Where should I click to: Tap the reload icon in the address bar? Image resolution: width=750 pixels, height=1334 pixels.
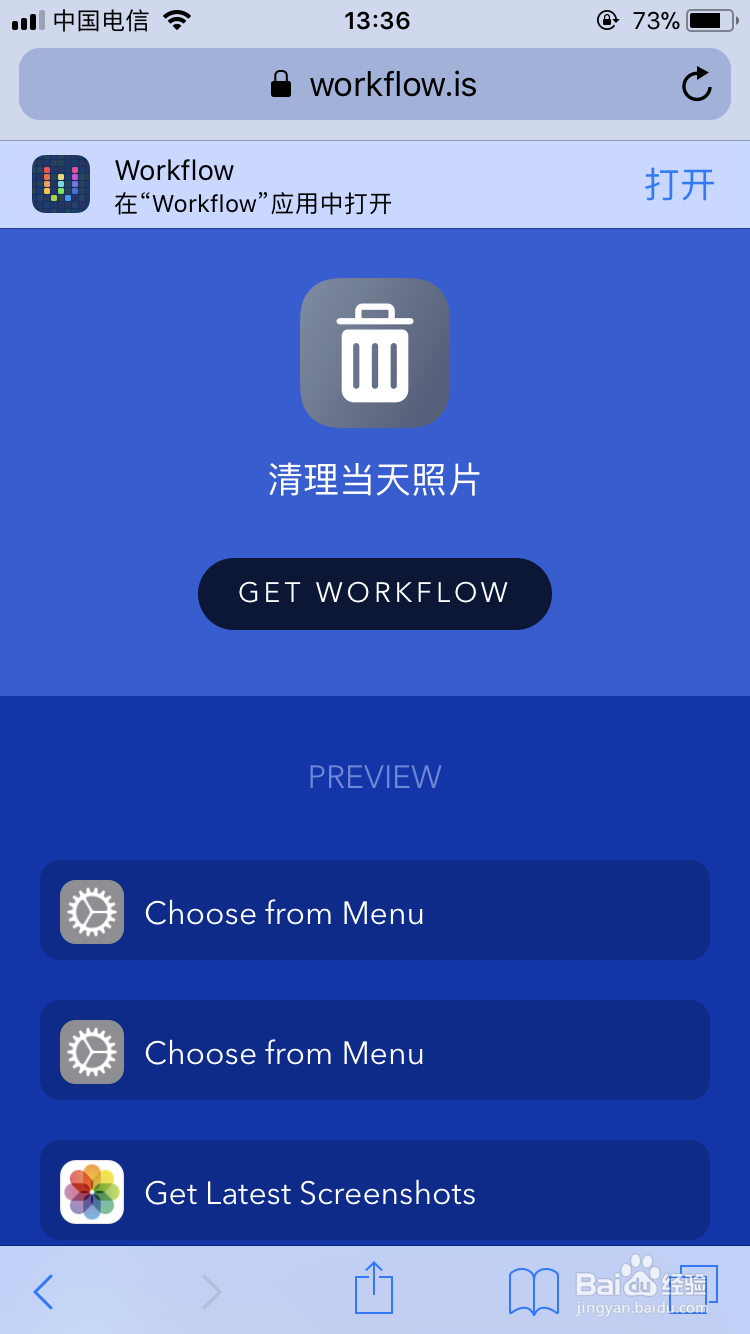[x=697, y=84]
